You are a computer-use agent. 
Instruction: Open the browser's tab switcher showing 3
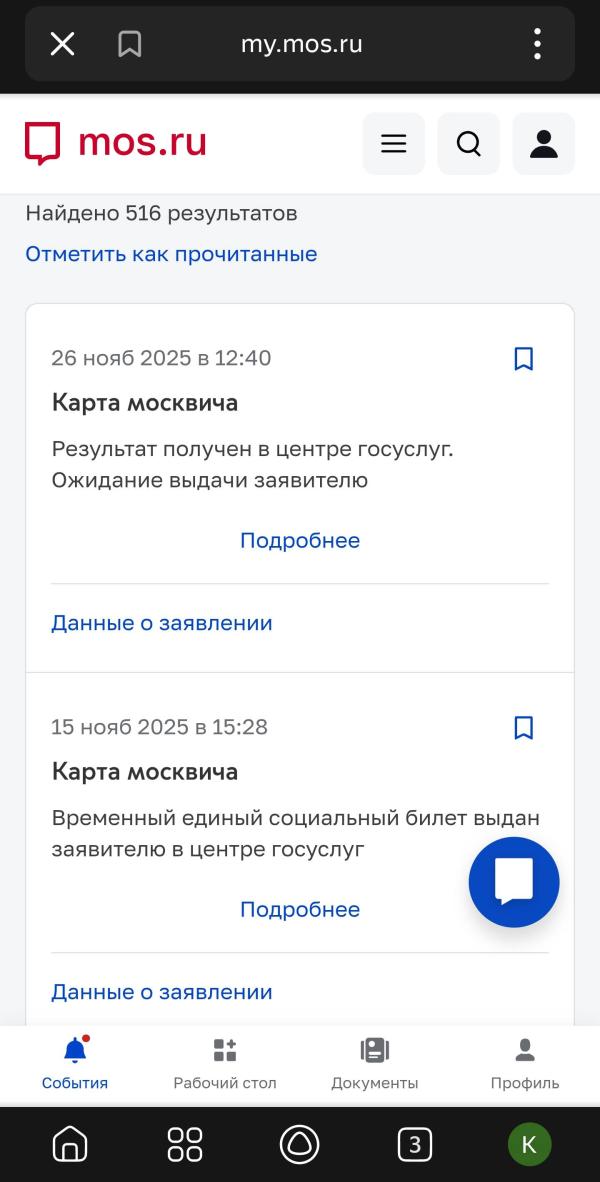tap(415, 1144)
